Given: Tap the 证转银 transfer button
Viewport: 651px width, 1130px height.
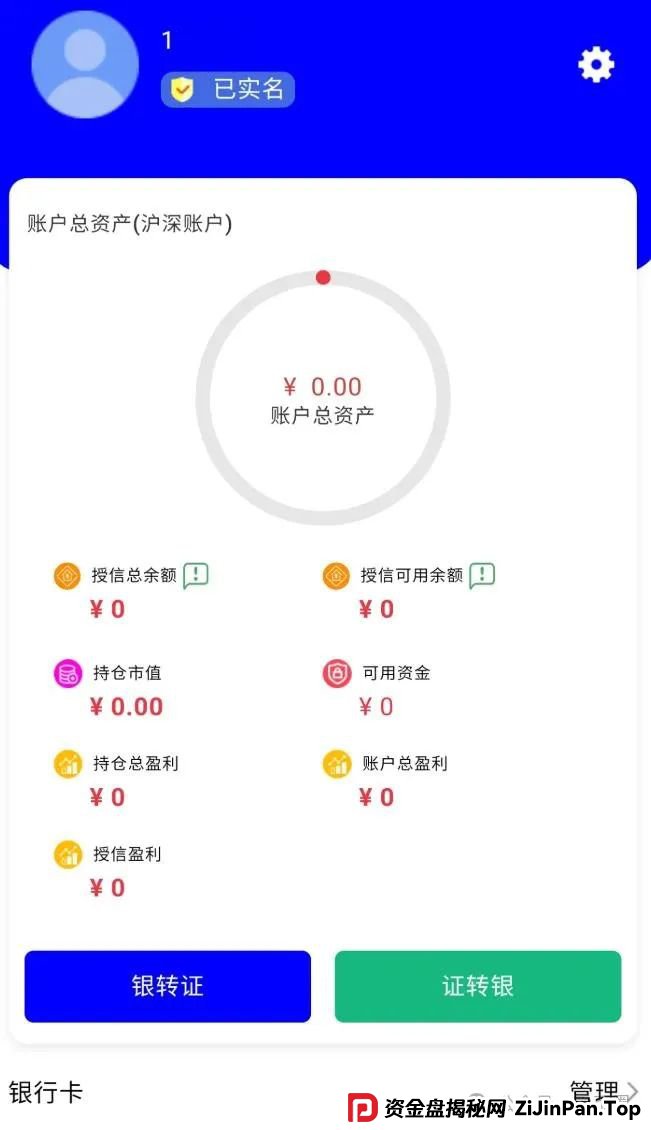Looking at the screenshot, I should pos(478,986).
